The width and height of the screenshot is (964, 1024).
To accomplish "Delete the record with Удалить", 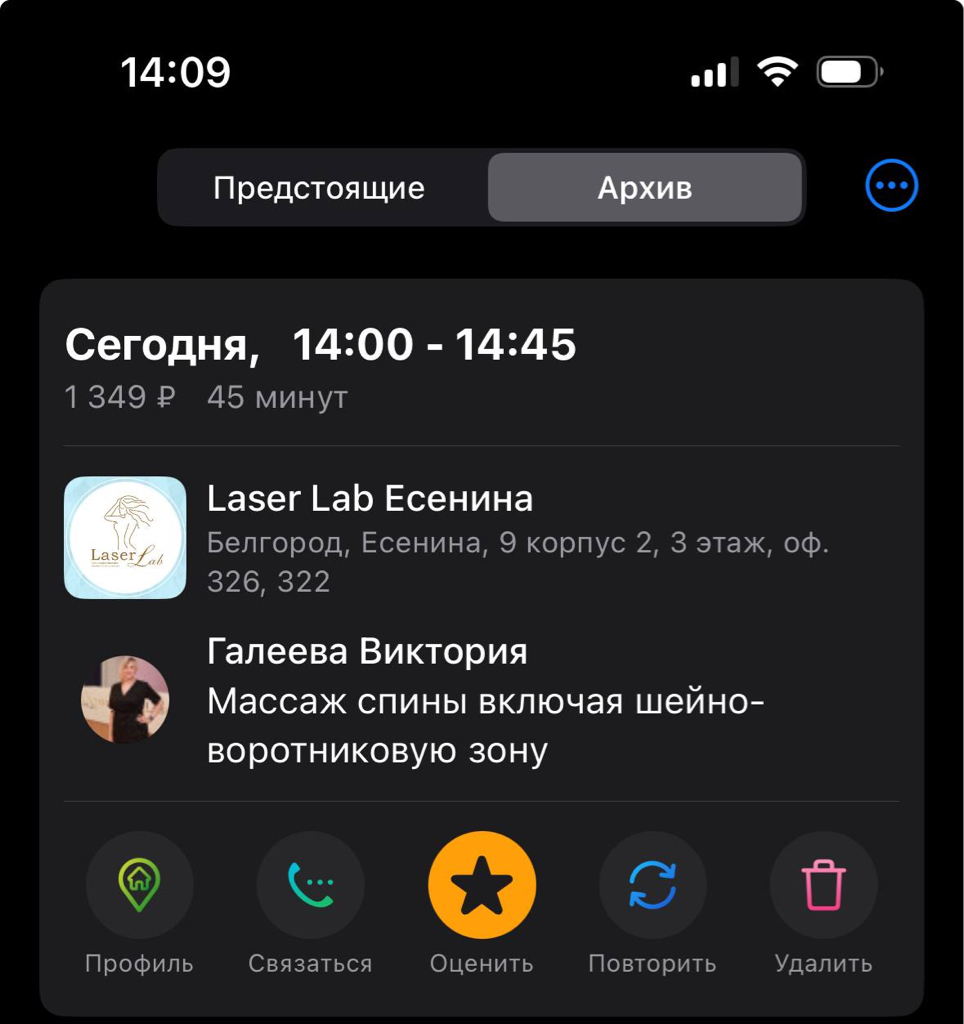I will pos(823,886).
